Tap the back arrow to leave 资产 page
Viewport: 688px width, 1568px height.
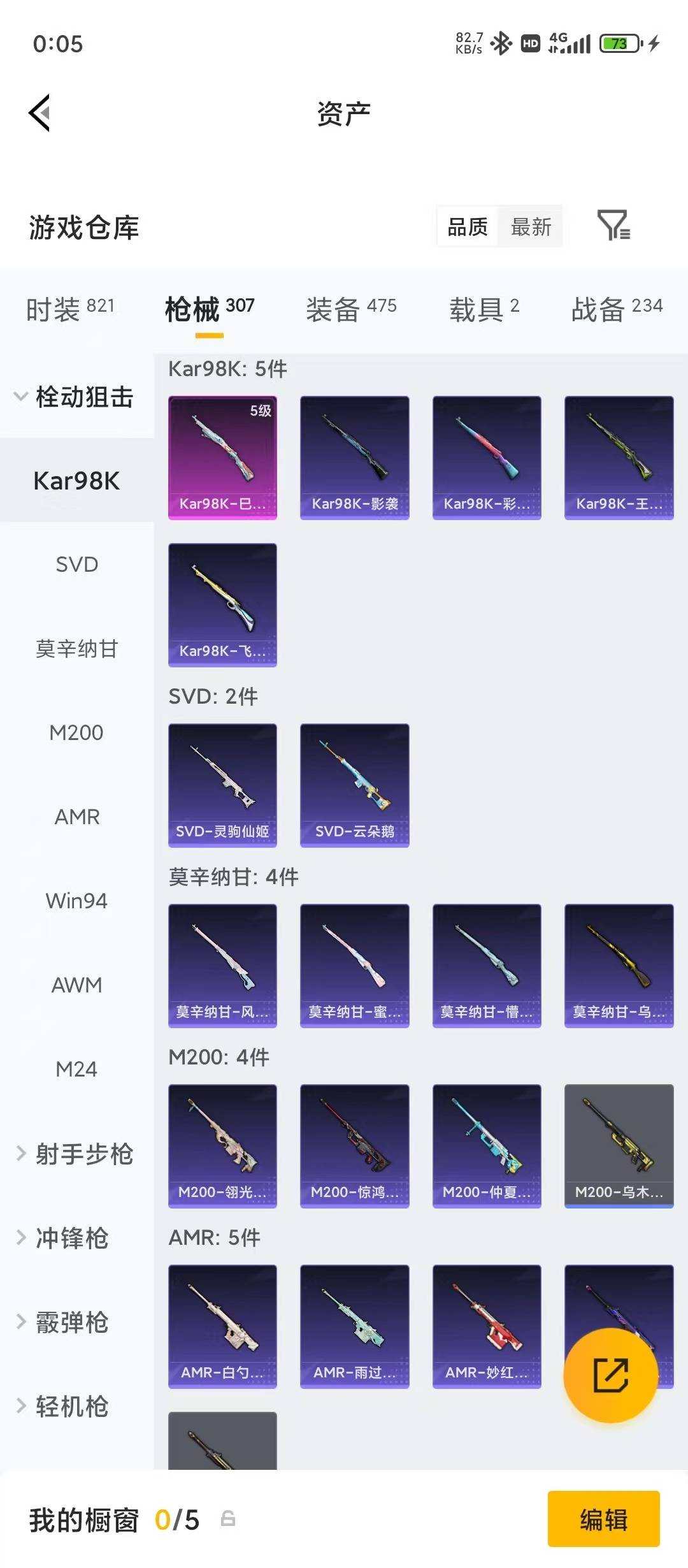tap(39, 112)
